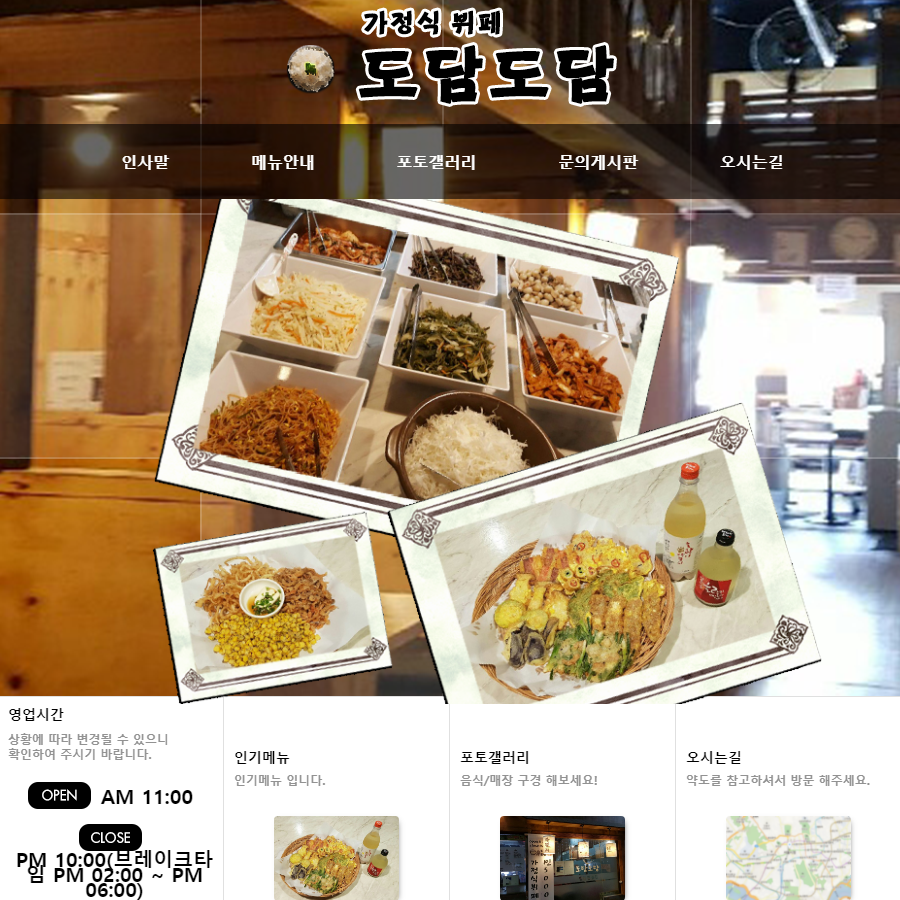Go to 포토갤러리 in the navigation bar

click(x=436, y=162)
